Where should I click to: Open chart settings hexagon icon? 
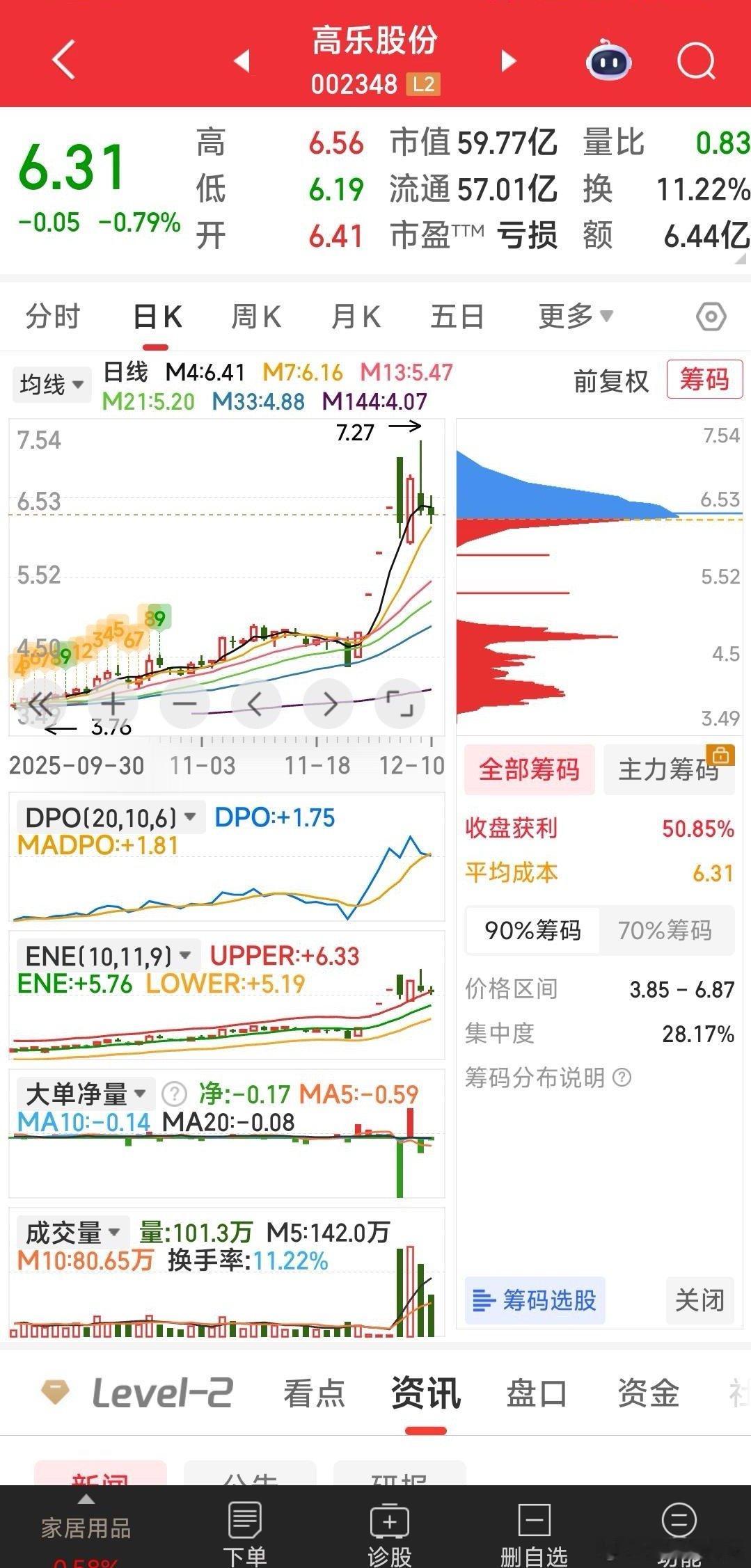point(711,317)
